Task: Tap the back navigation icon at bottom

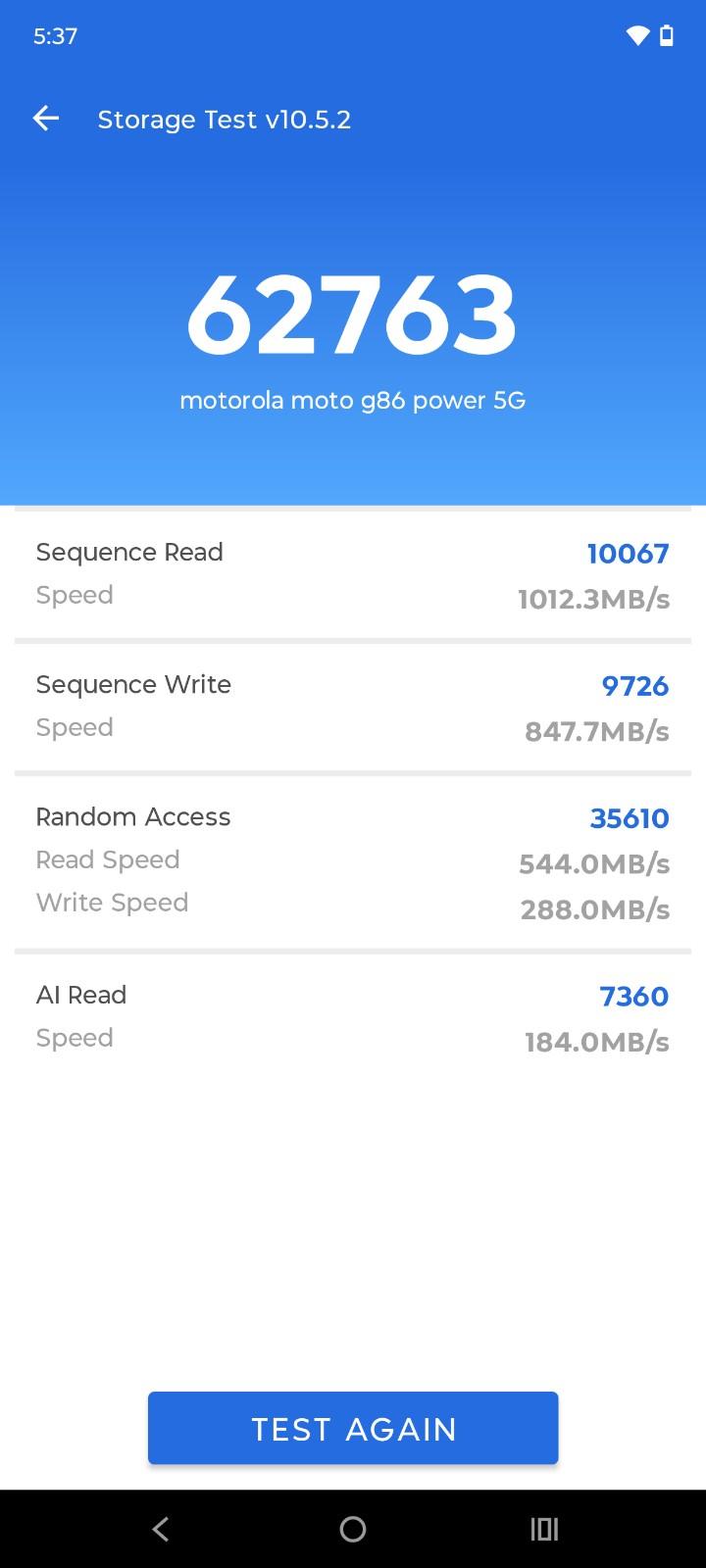Action: (160, 1529)
